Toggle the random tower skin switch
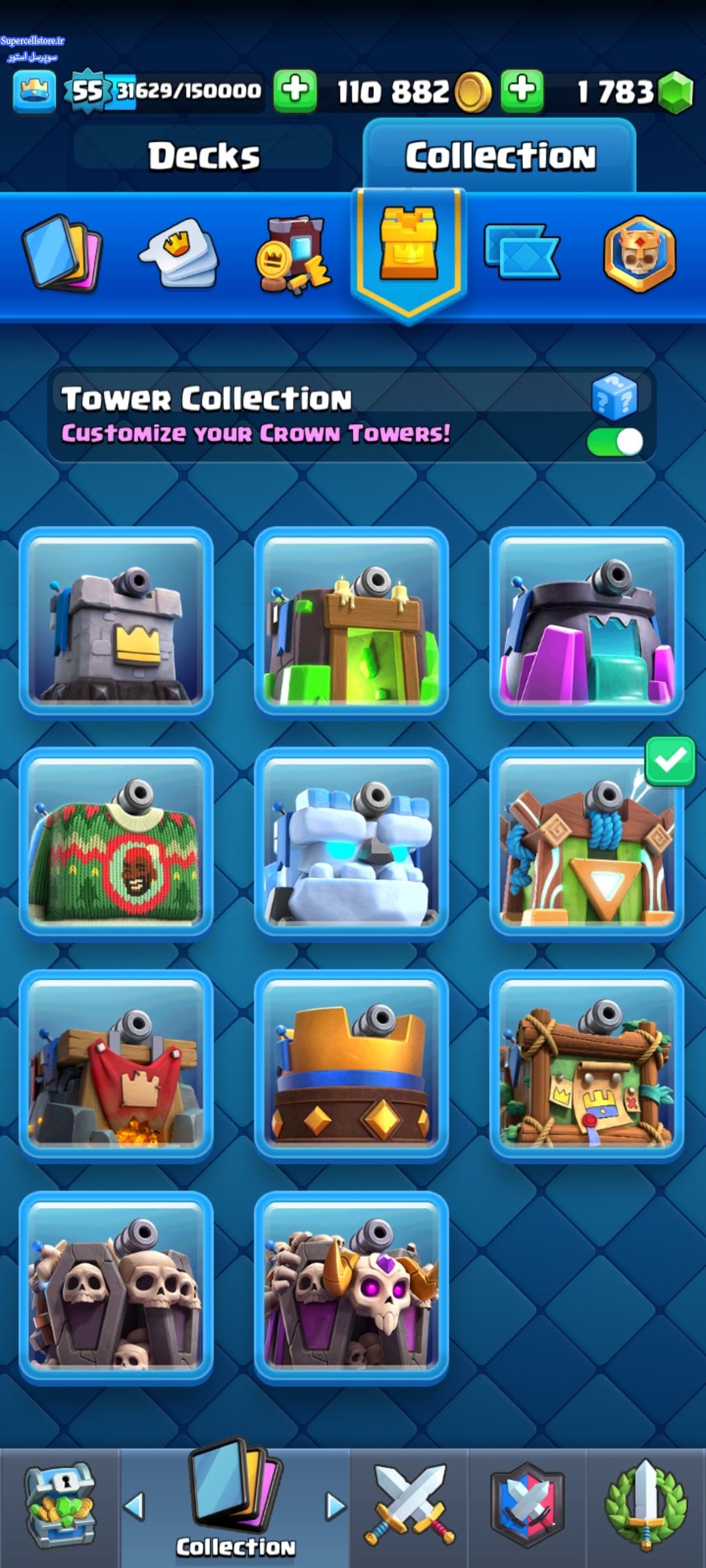This screenshot has width=706, height=1568. point(615,442)
